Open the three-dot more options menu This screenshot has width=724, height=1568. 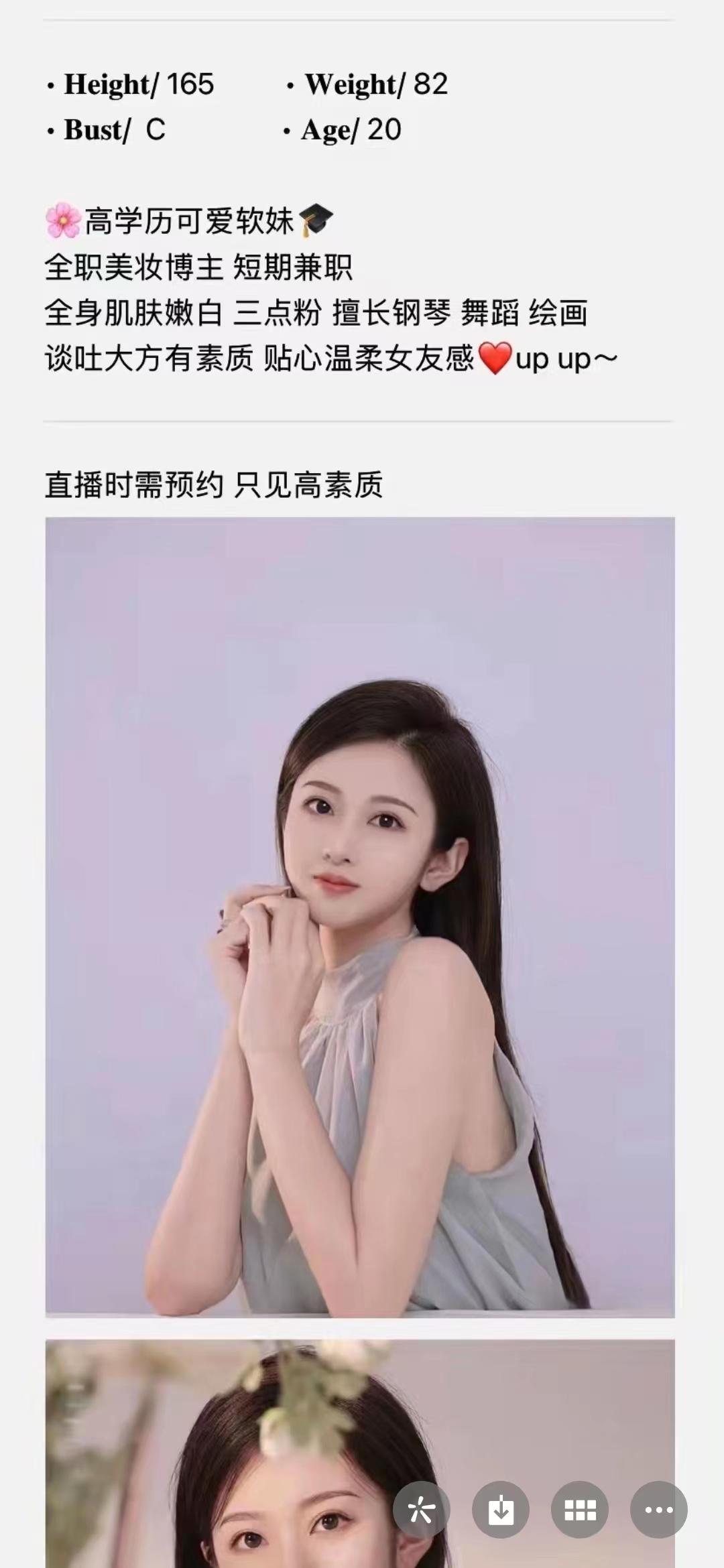(659, 1509)
